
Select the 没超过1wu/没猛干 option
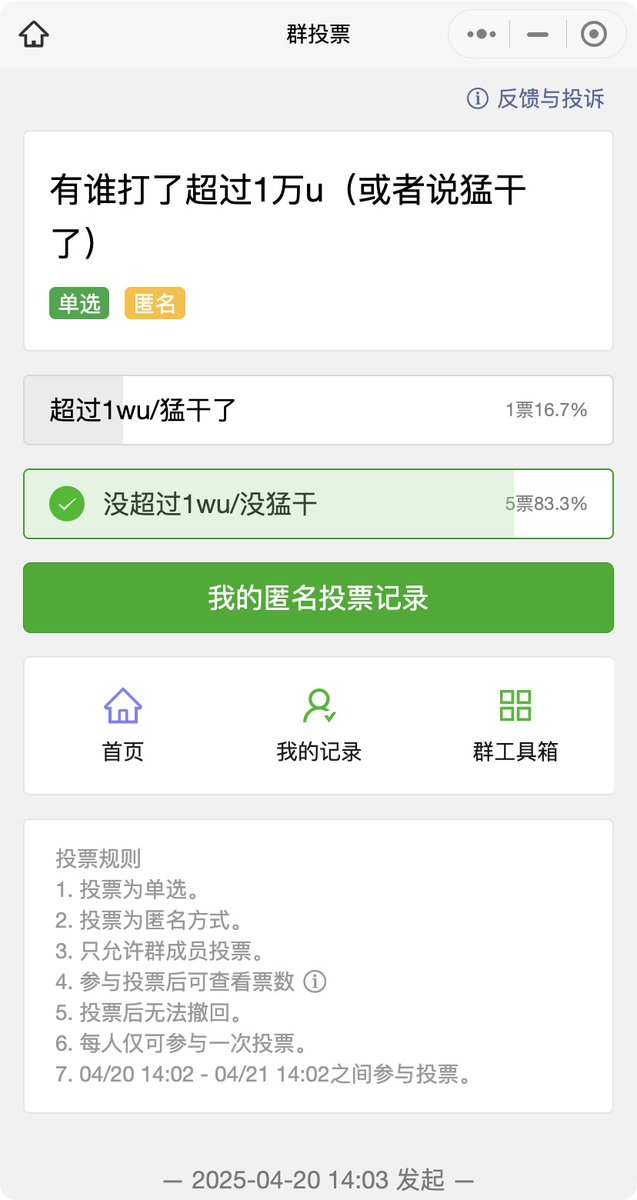(x=318, y=504)
